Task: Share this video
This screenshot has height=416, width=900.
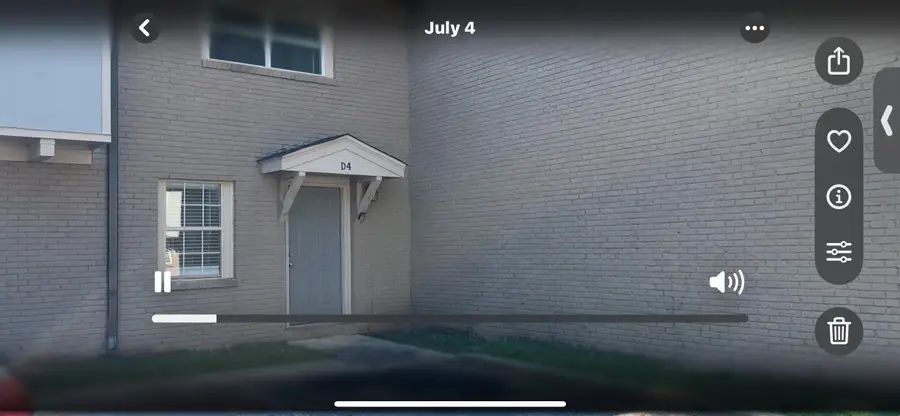Action: point(838,62)
